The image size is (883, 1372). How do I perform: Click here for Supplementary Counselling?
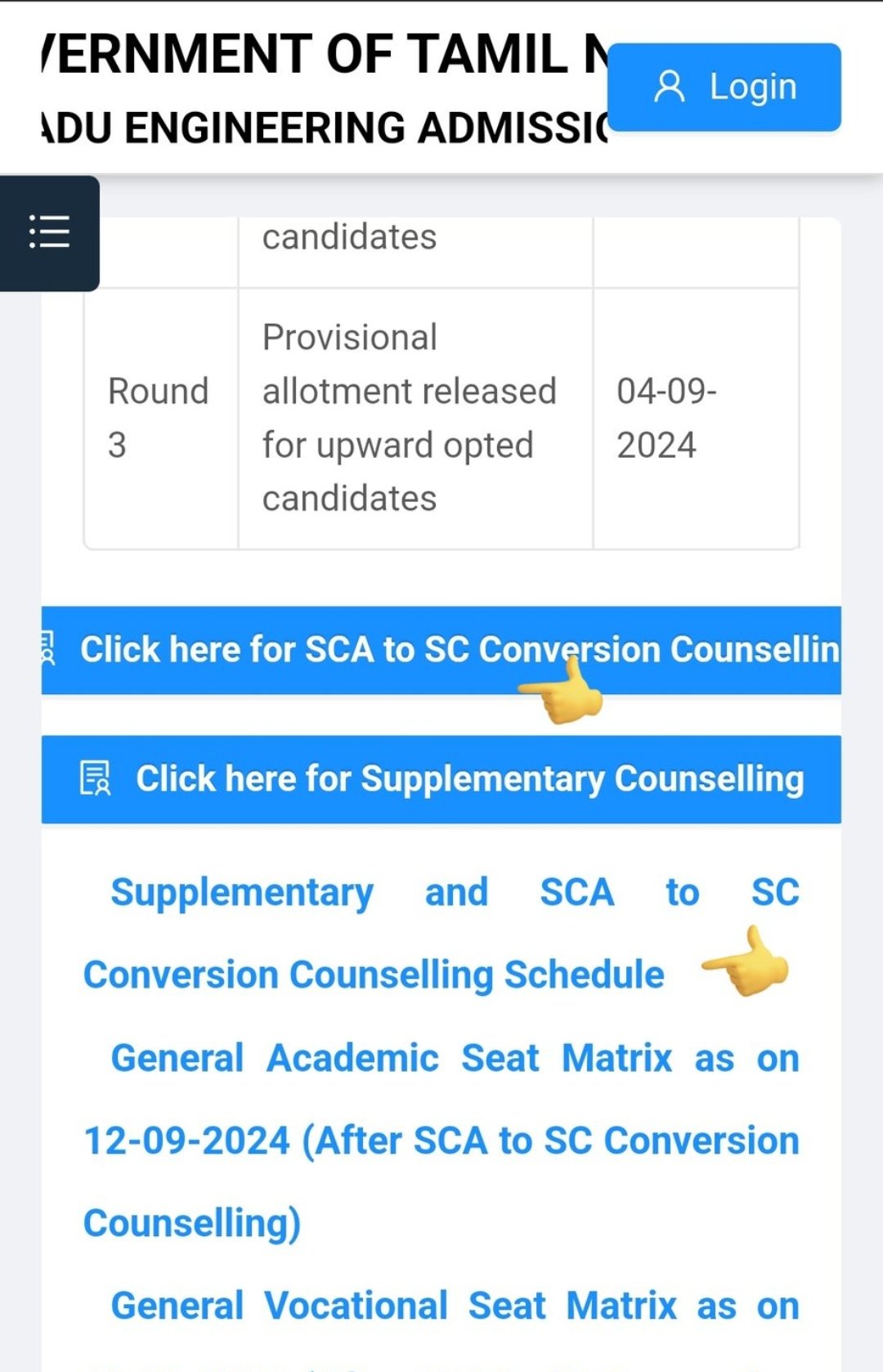[x=441, y=779]
